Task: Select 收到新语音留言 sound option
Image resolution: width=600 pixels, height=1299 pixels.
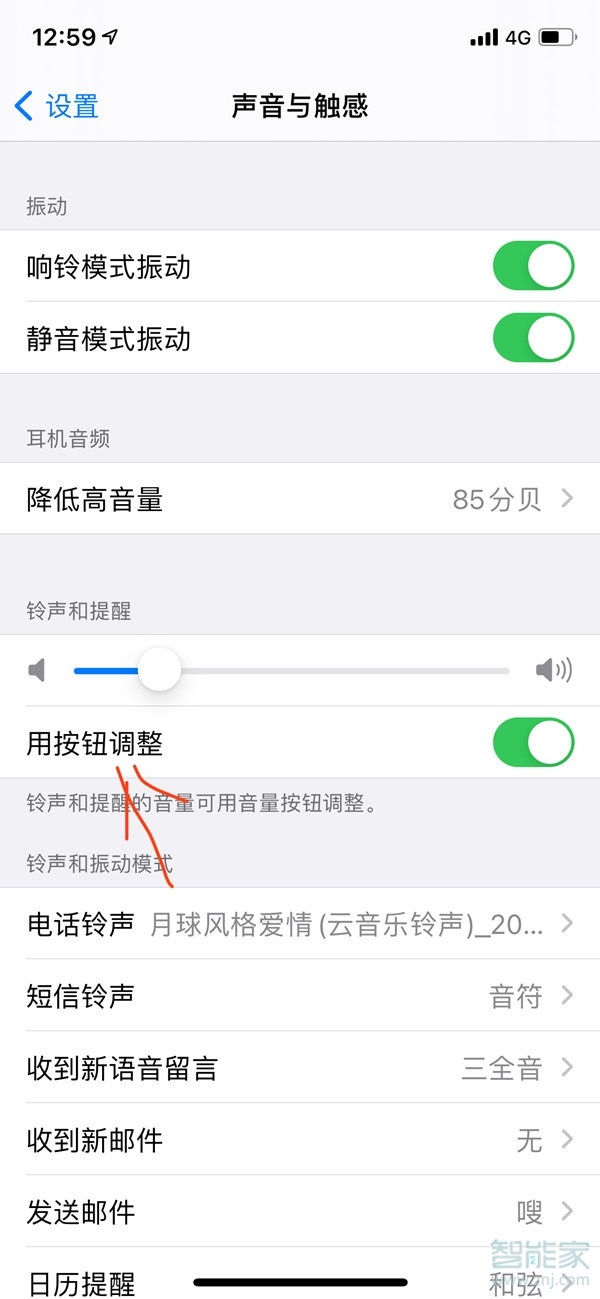Action: click(300, 1068)
